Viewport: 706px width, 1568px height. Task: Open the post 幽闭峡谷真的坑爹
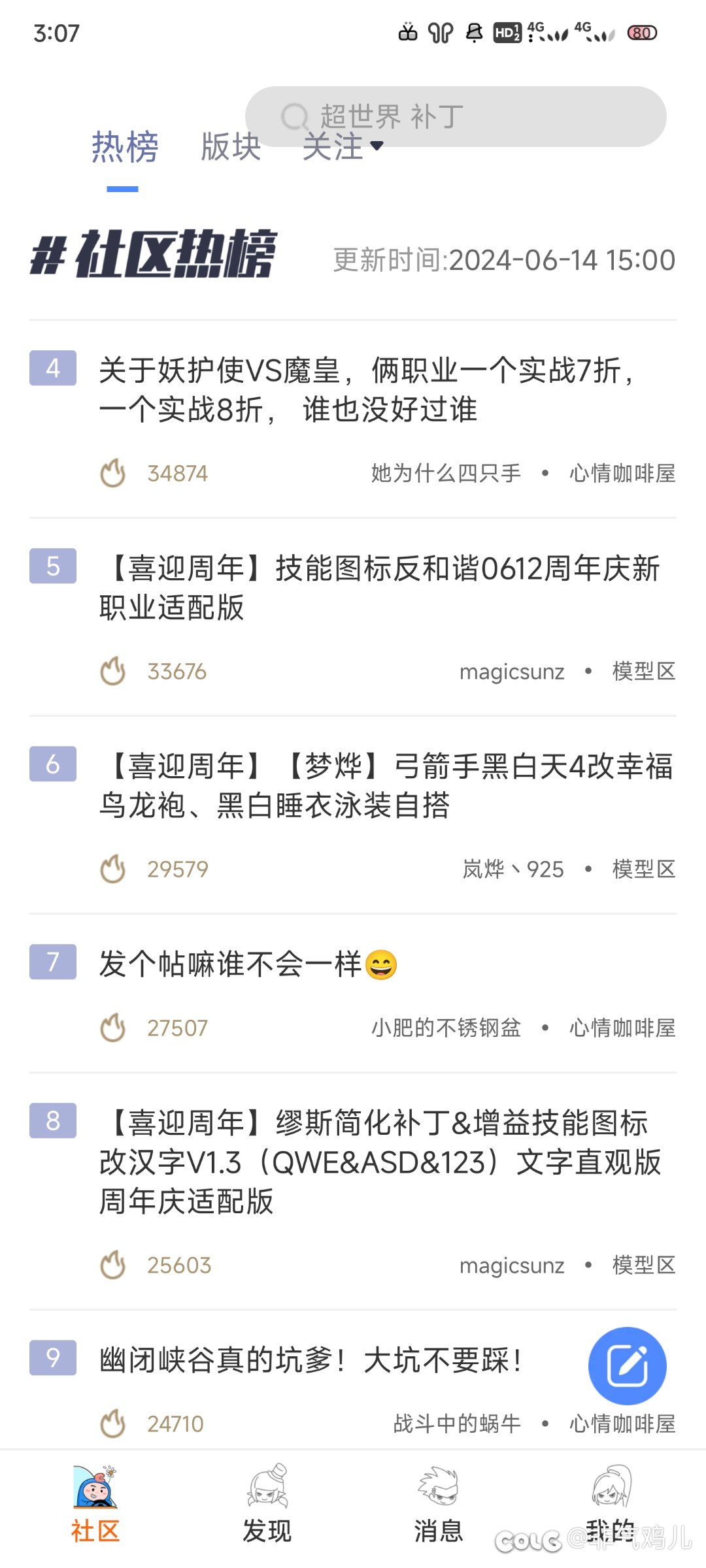[311, 1360]
